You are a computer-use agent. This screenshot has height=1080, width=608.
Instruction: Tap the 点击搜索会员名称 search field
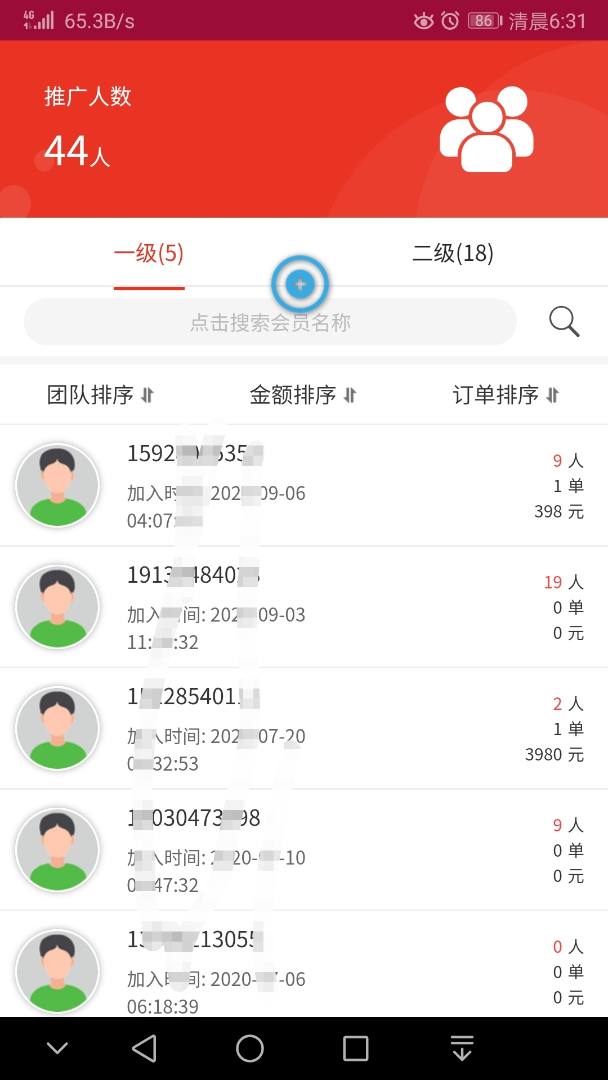270,322
